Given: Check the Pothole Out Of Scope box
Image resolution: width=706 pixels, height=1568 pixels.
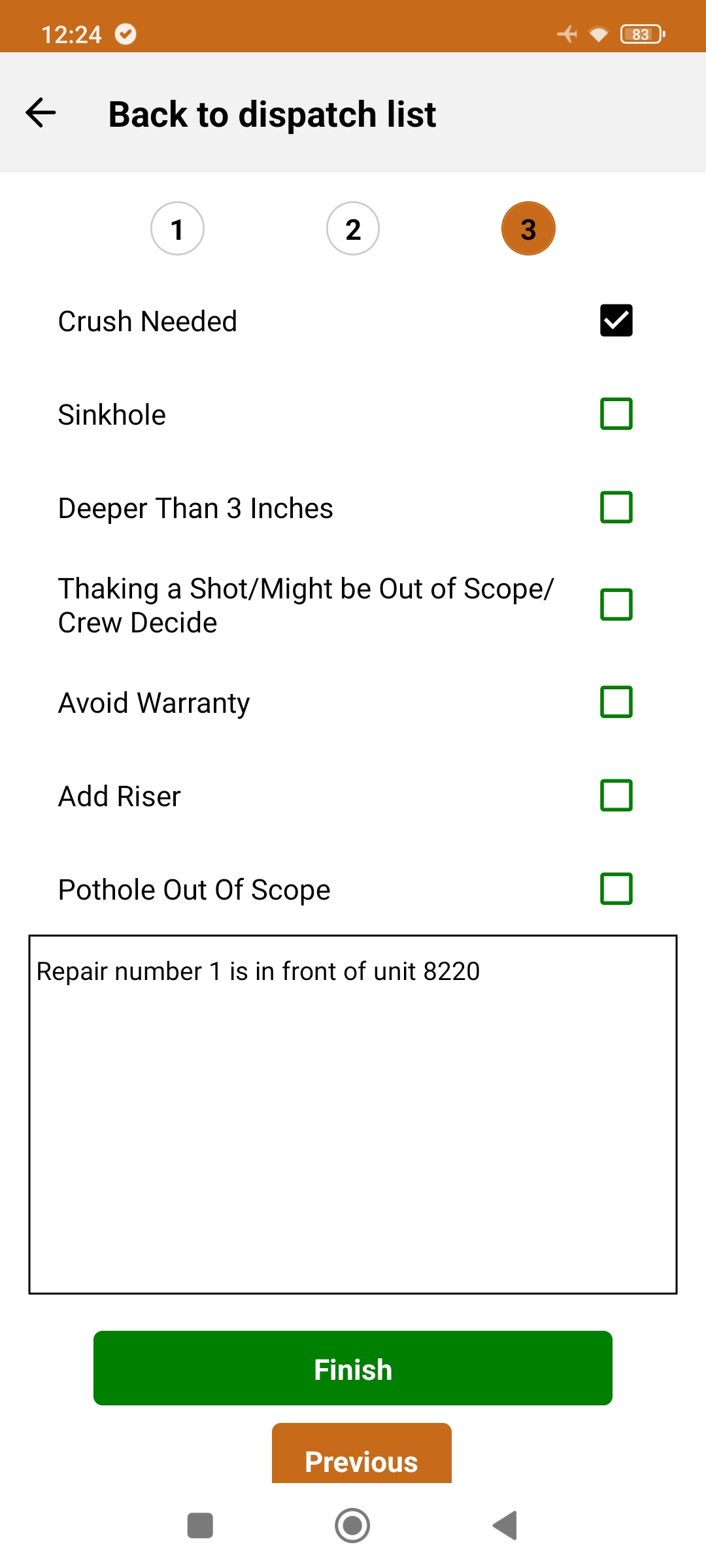Looking at the screenshot, I should coord(616,889).
